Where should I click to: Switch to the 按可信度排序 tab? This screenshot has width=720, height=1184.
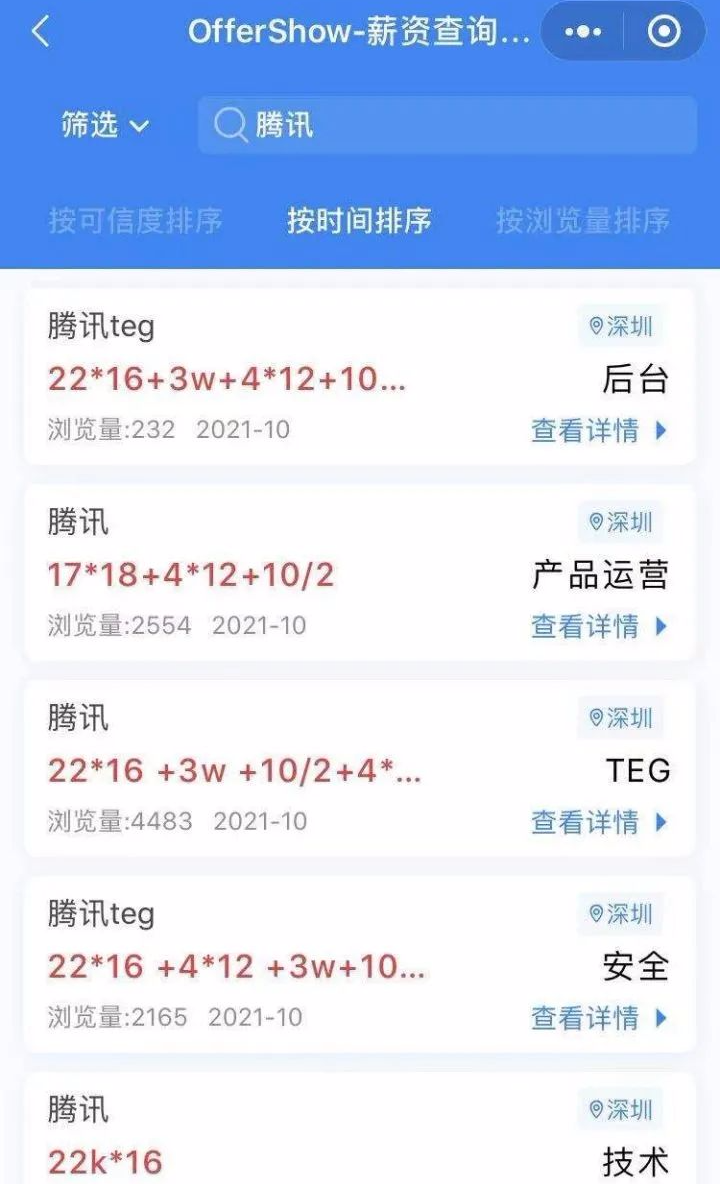pyautogui.click(x=136, y=220)
